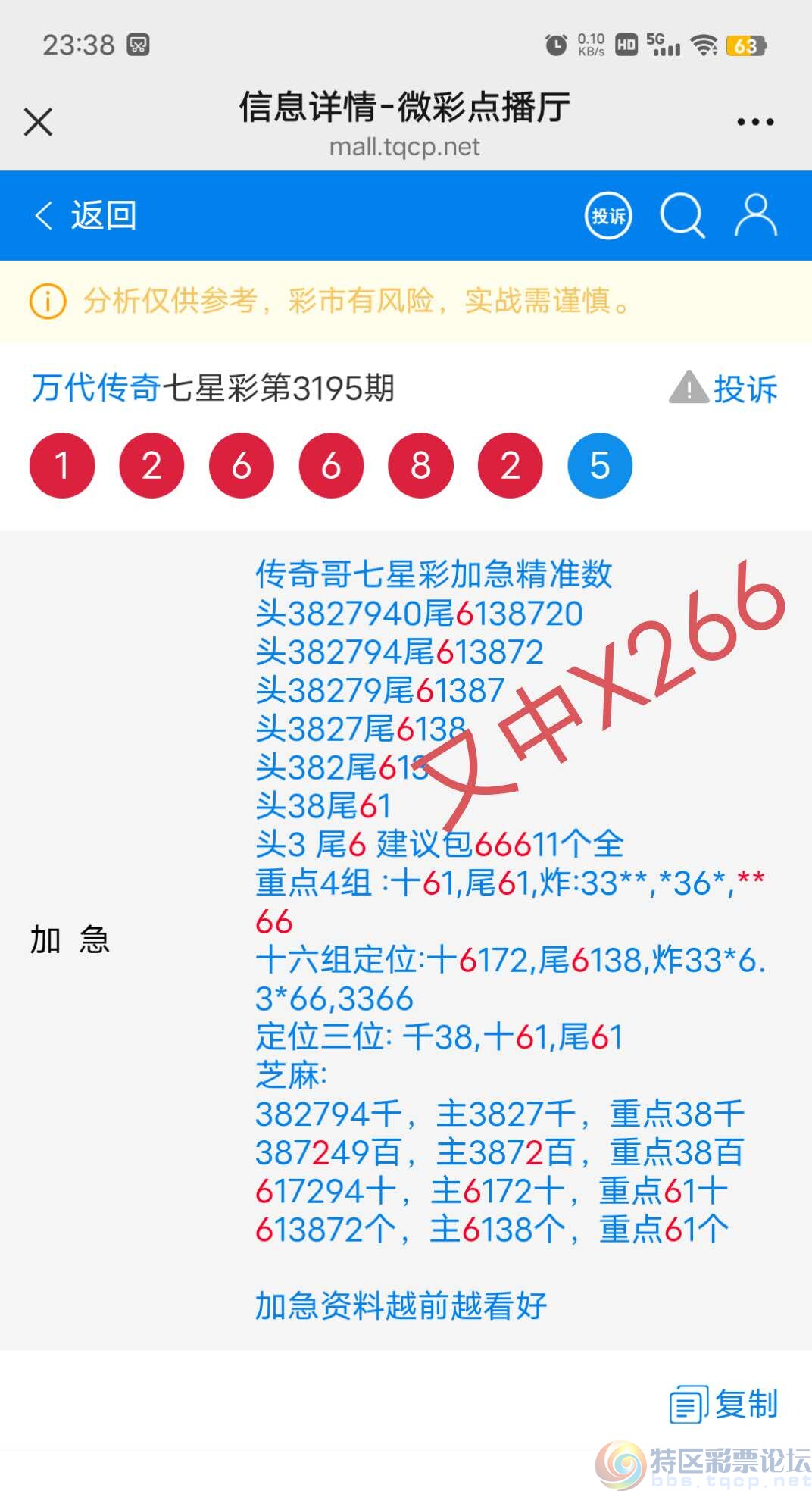Open the three-dot overflow menu
This screenshot has width=812, height=1491.
(755, 122)
